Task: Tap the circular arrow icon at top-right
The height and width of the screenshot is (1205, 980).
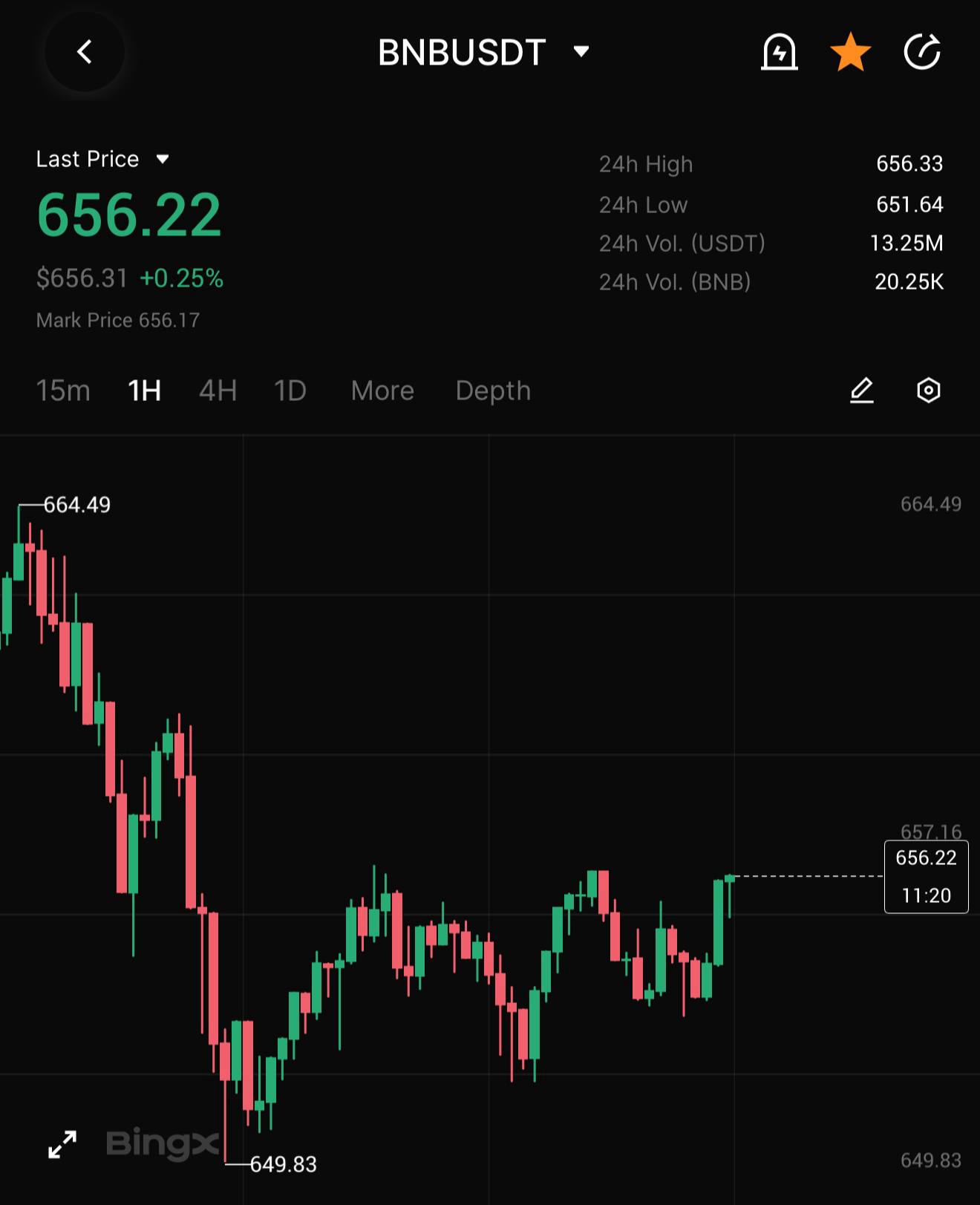Action: [x=922, y=52]
